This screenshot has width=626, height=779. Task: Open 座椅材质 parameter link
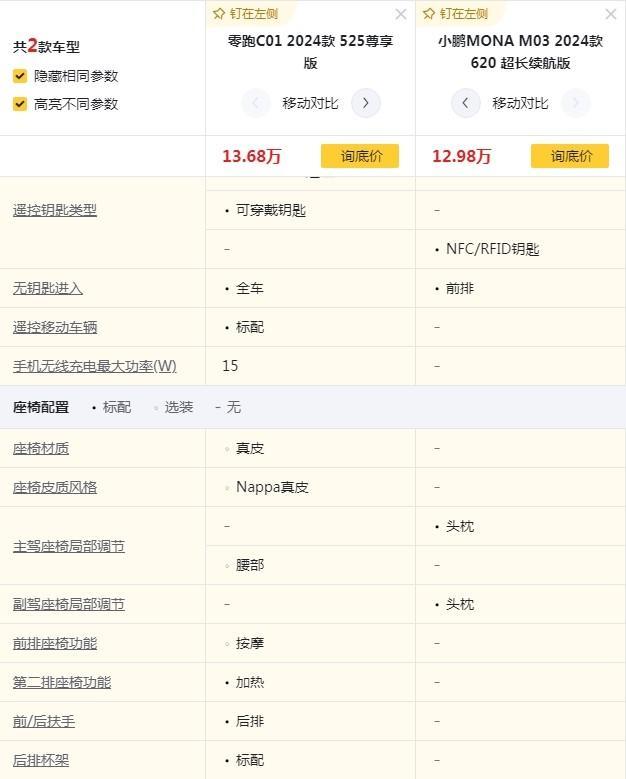pos(41,449)
